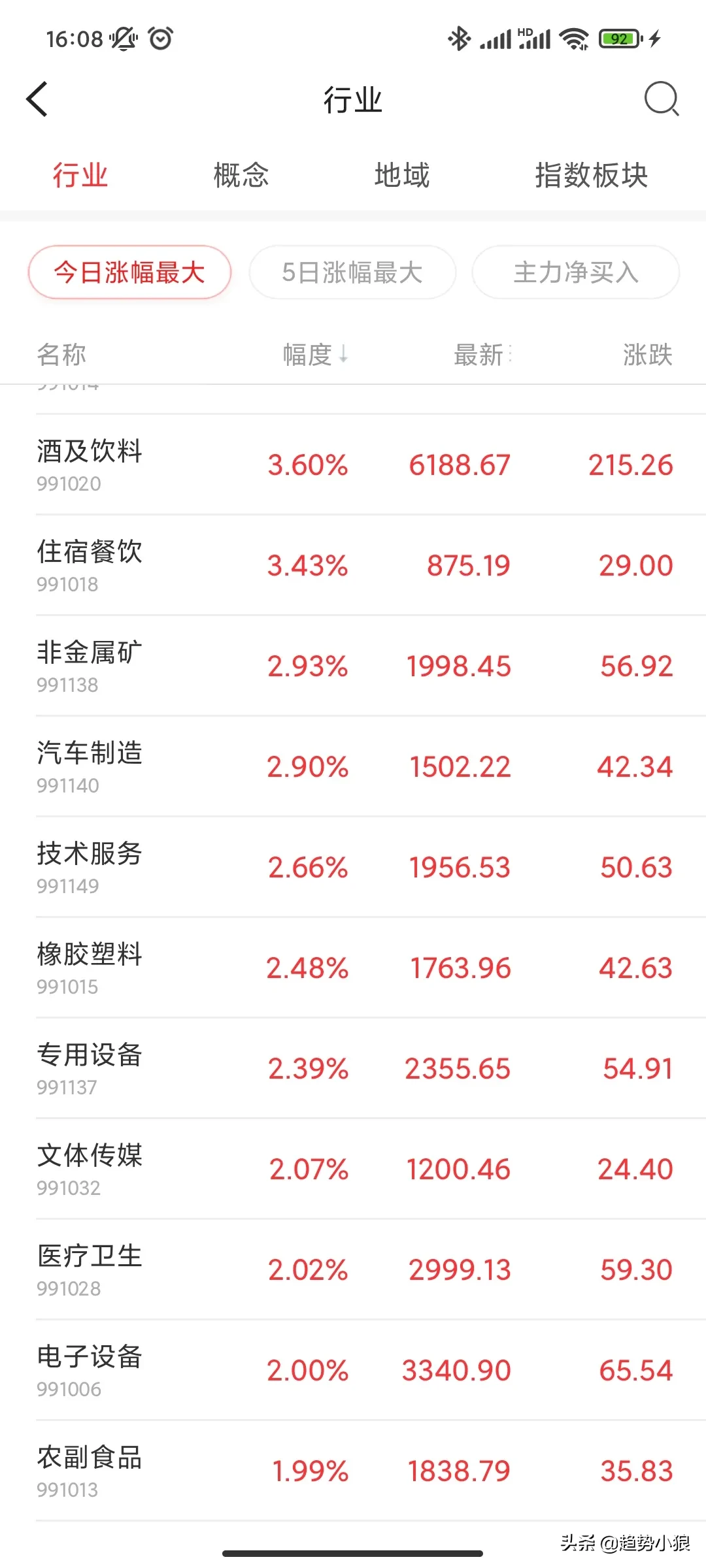Open the 文体传媒 industry row
706x1568 pixels.
[x=353, y=1169]
